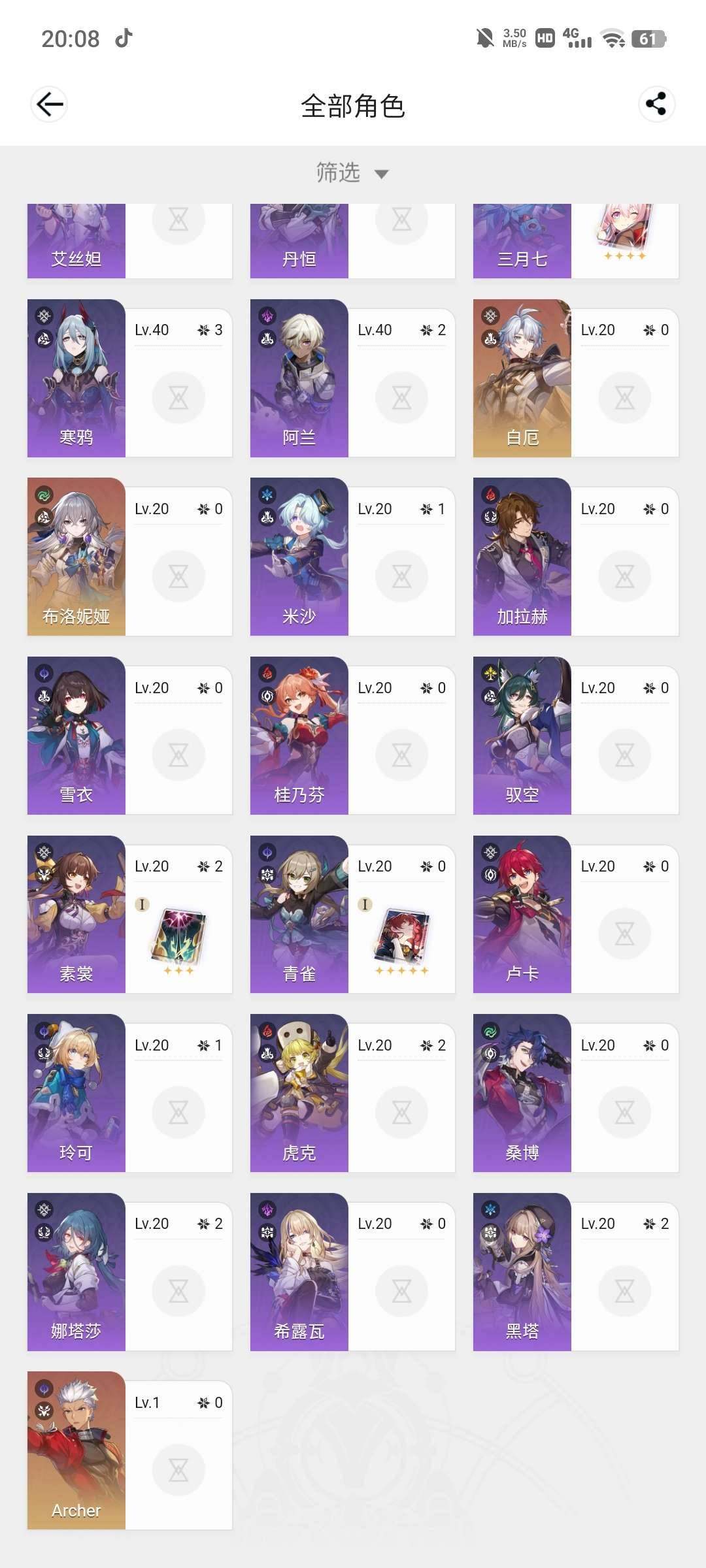Screen dimensions: 706x1568
Task: View 素裳 character details
Action: point(76,914)
